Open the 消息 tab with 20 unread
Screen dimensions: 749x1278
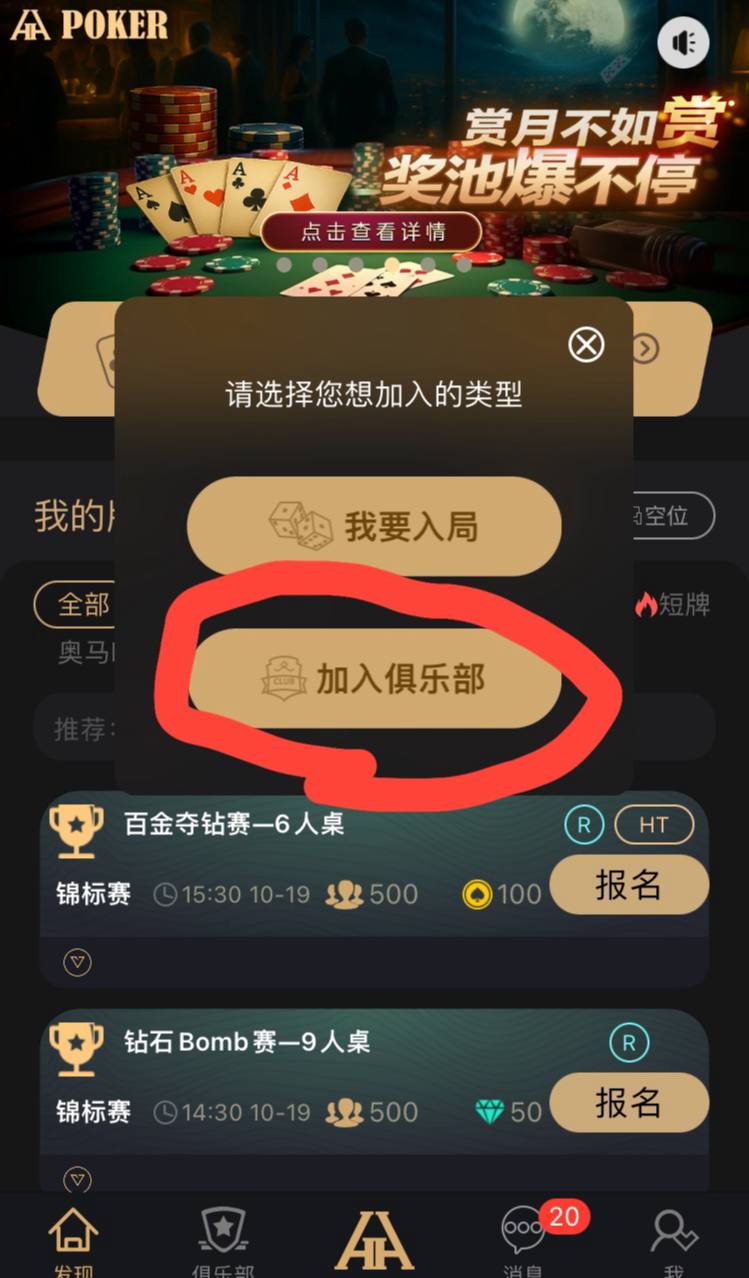[524, 1238]
